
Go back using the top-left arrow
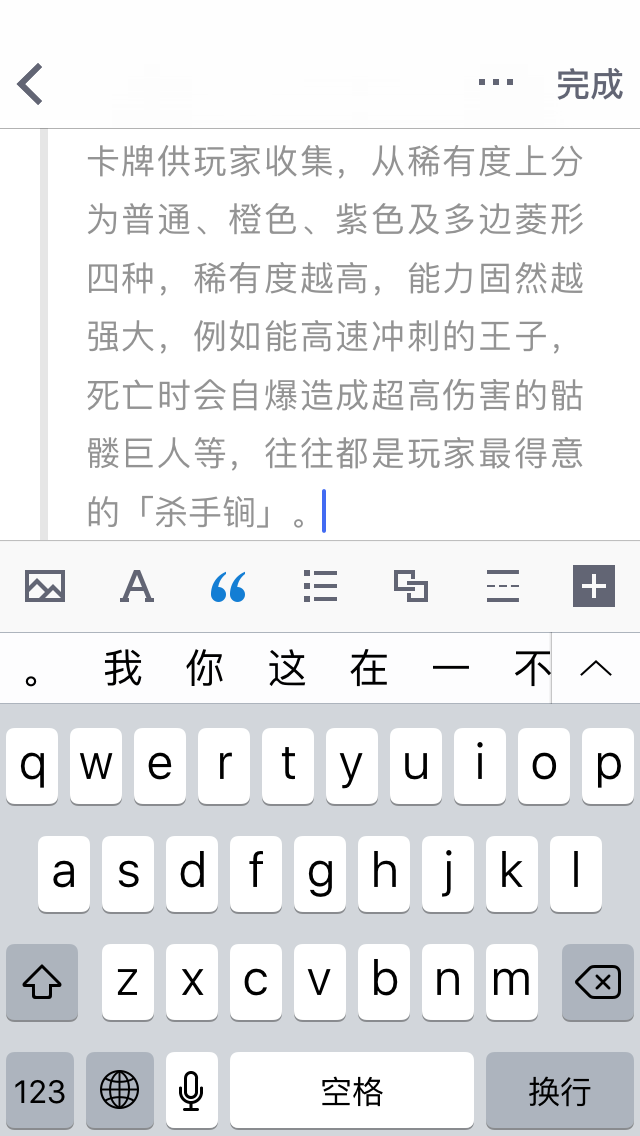click(x=31, y=84)
